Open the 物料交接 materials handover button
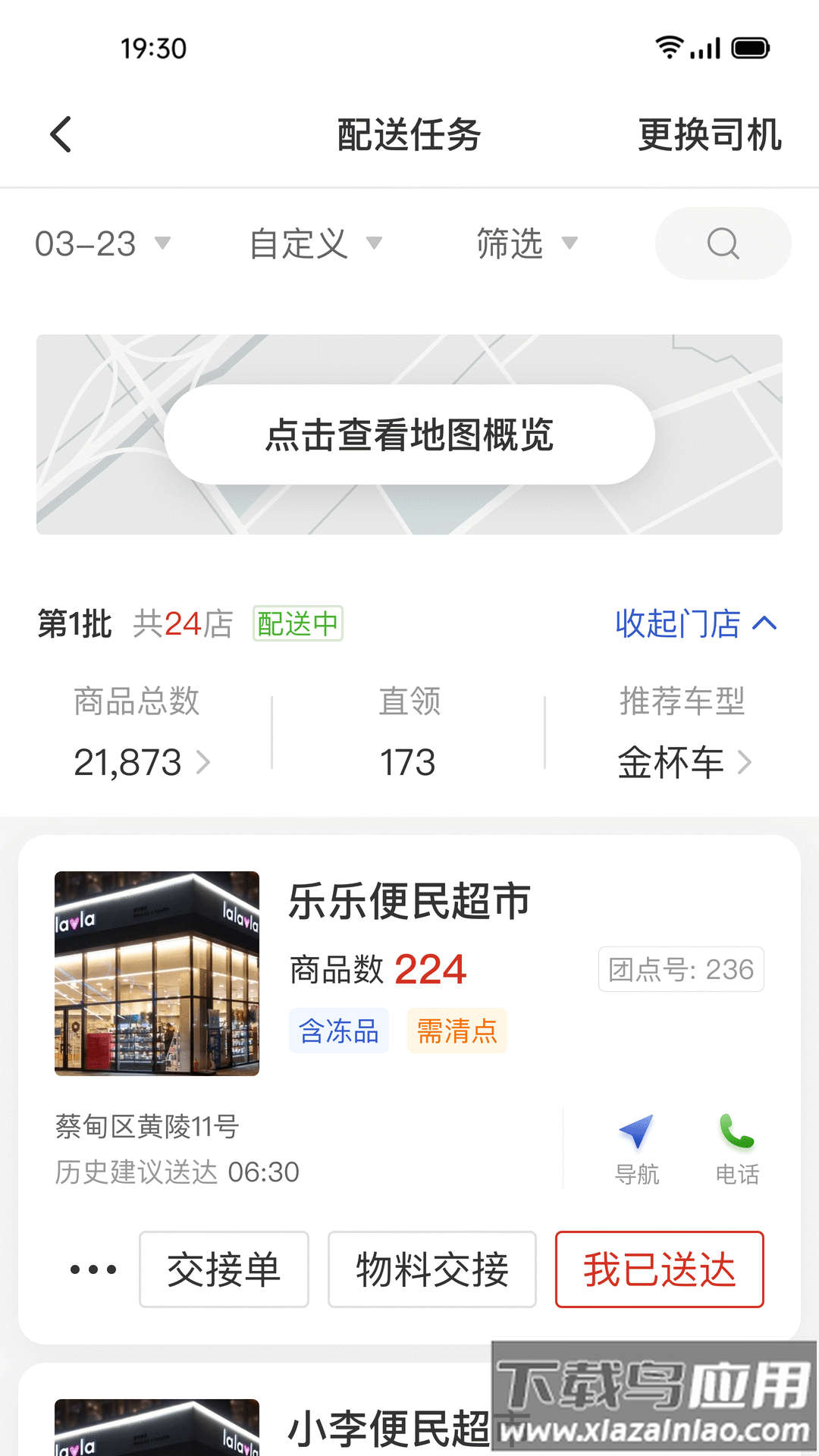 [x=431, y=1269]
